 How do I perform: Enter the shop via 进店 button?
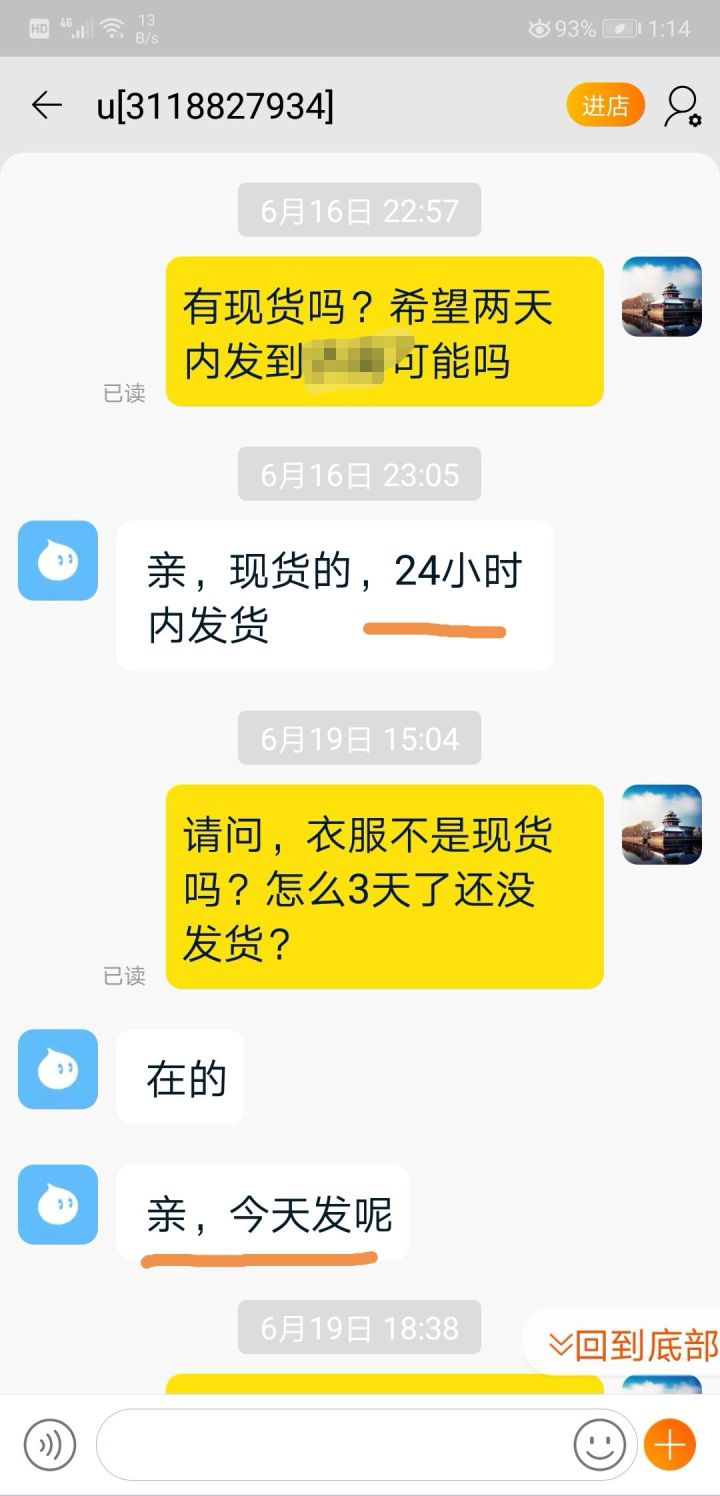tap(605, 105)
